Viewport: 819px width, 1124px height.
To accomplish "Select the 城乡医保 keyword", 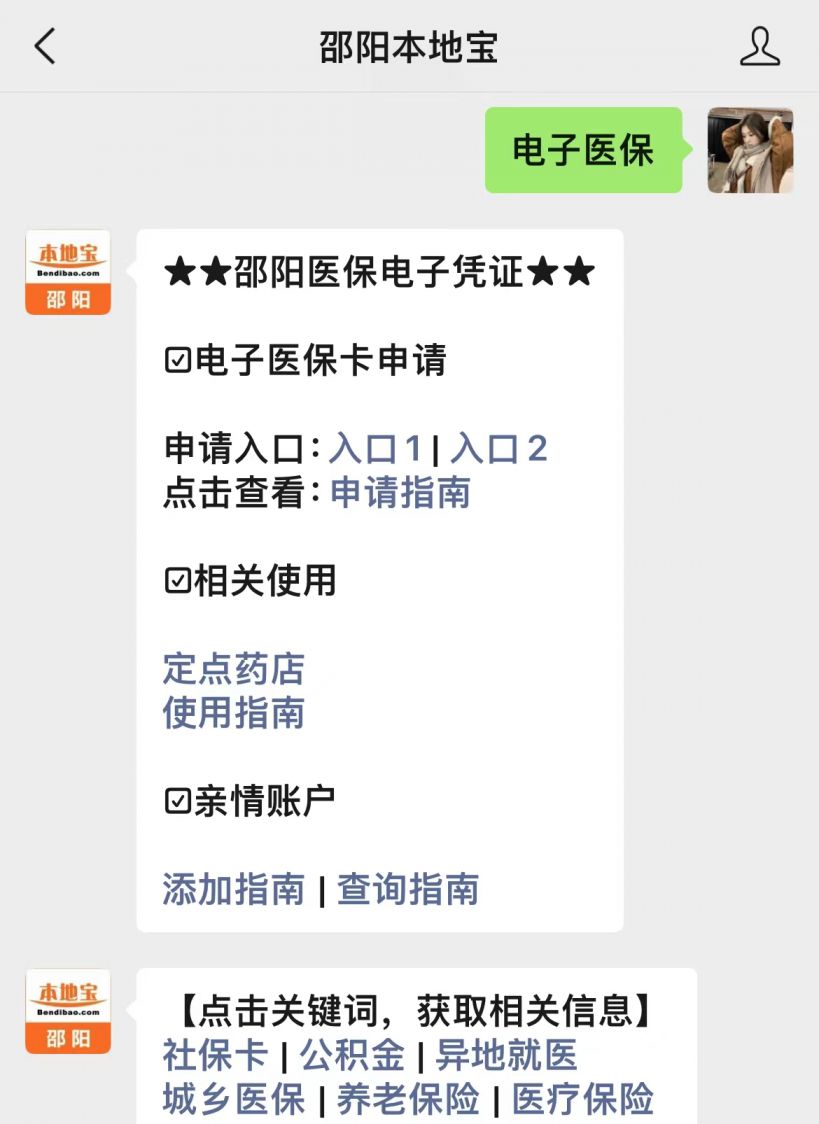I will (234, 1099).
